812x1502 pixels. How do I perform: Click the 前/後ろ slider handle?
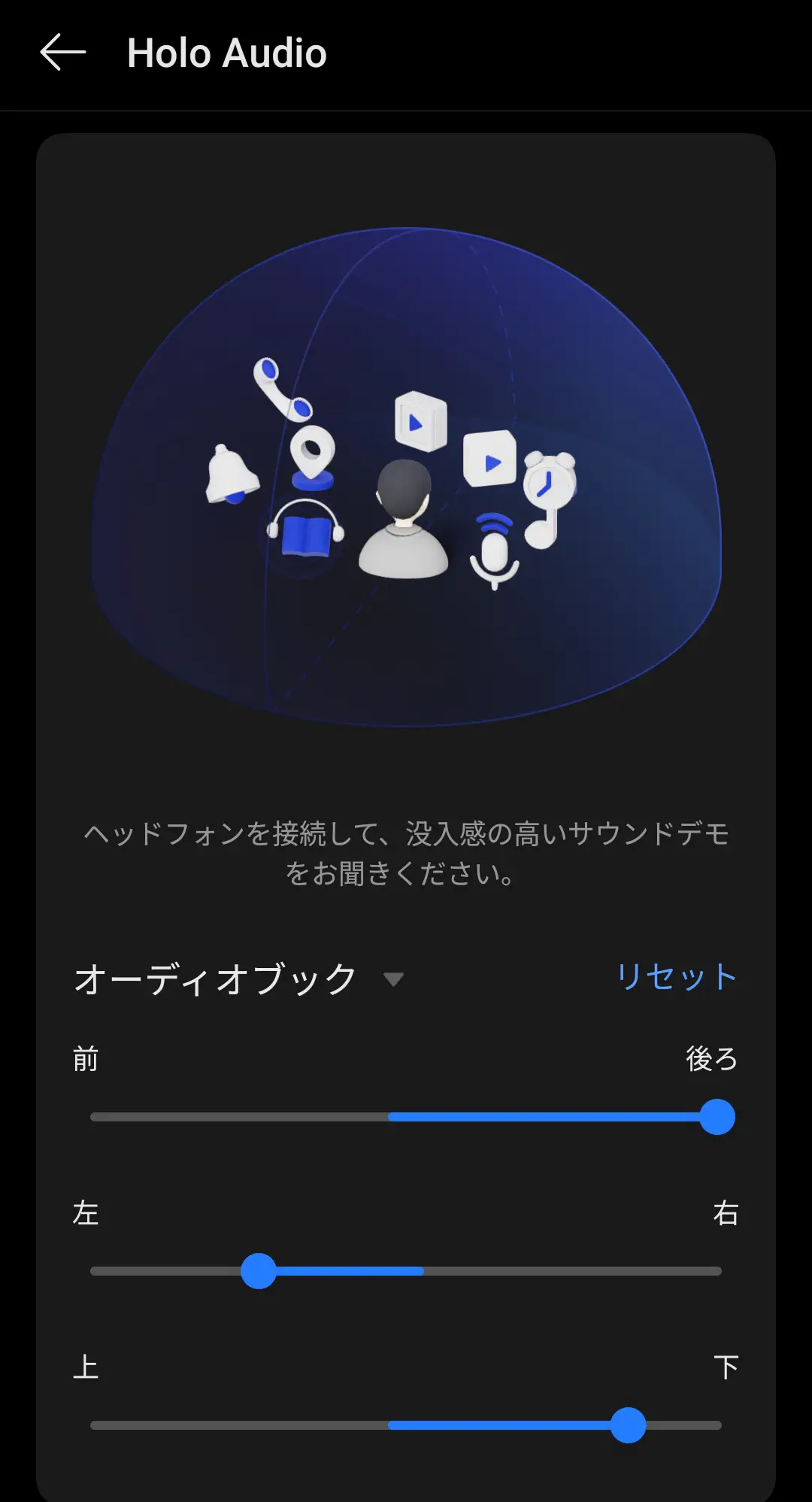pos(718,1118)
